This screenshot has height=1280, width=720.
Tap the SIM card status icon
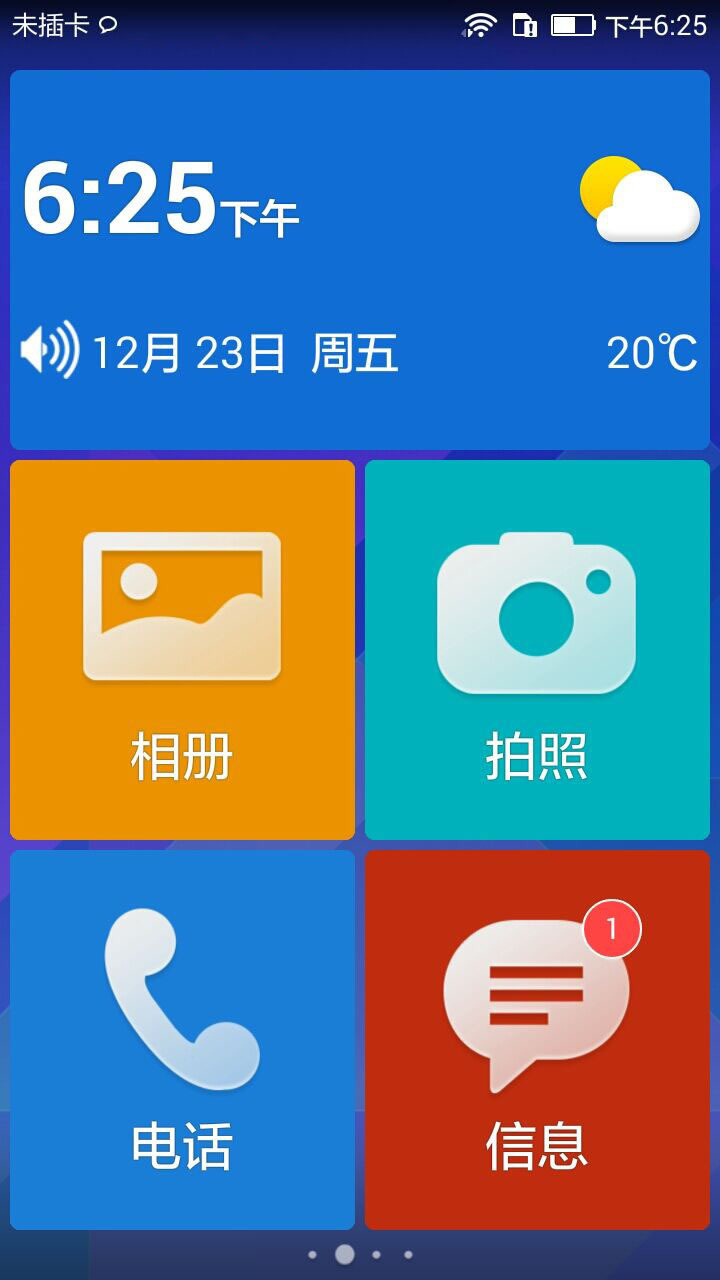coord(523,26)
